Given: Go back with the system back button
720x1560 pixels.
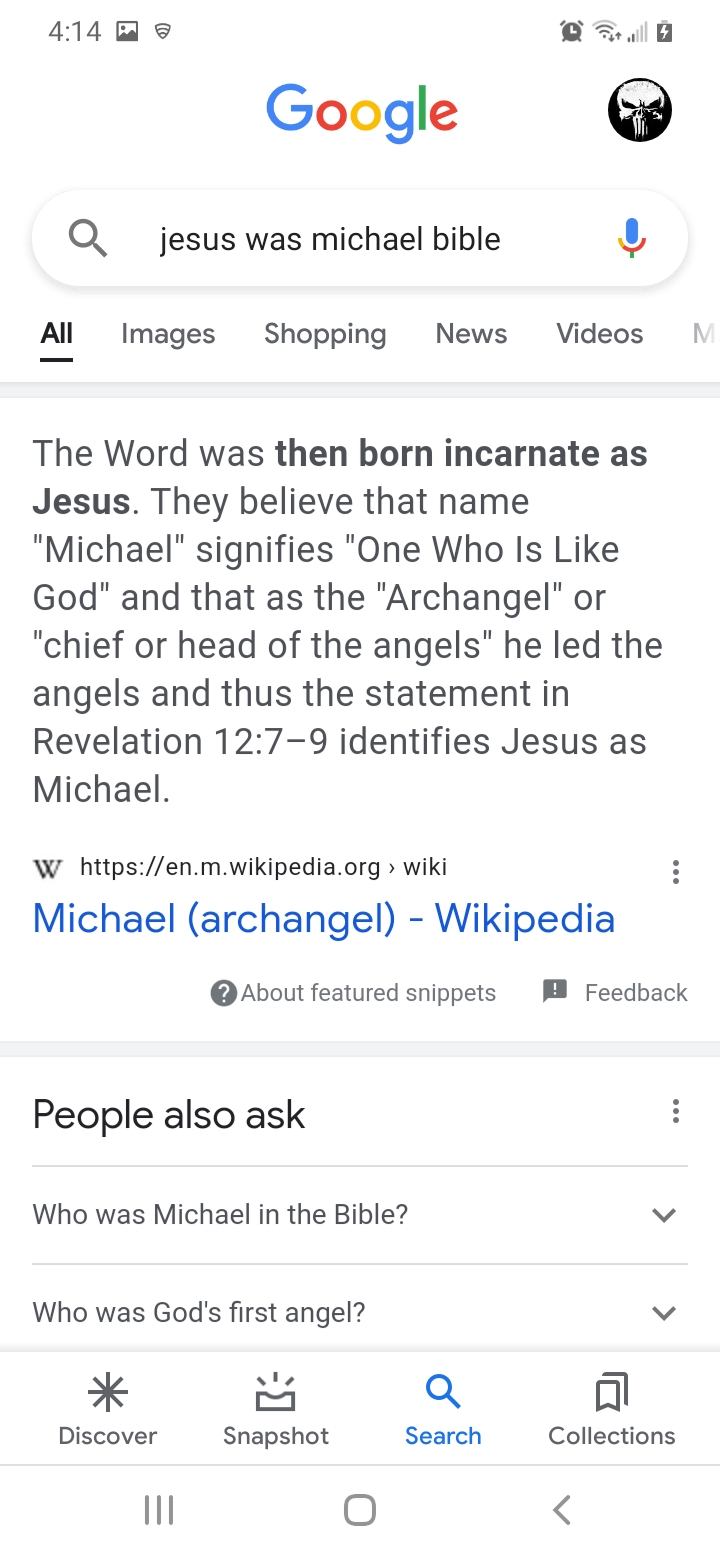Looking at the screenshot, I should coord(562,1510).
